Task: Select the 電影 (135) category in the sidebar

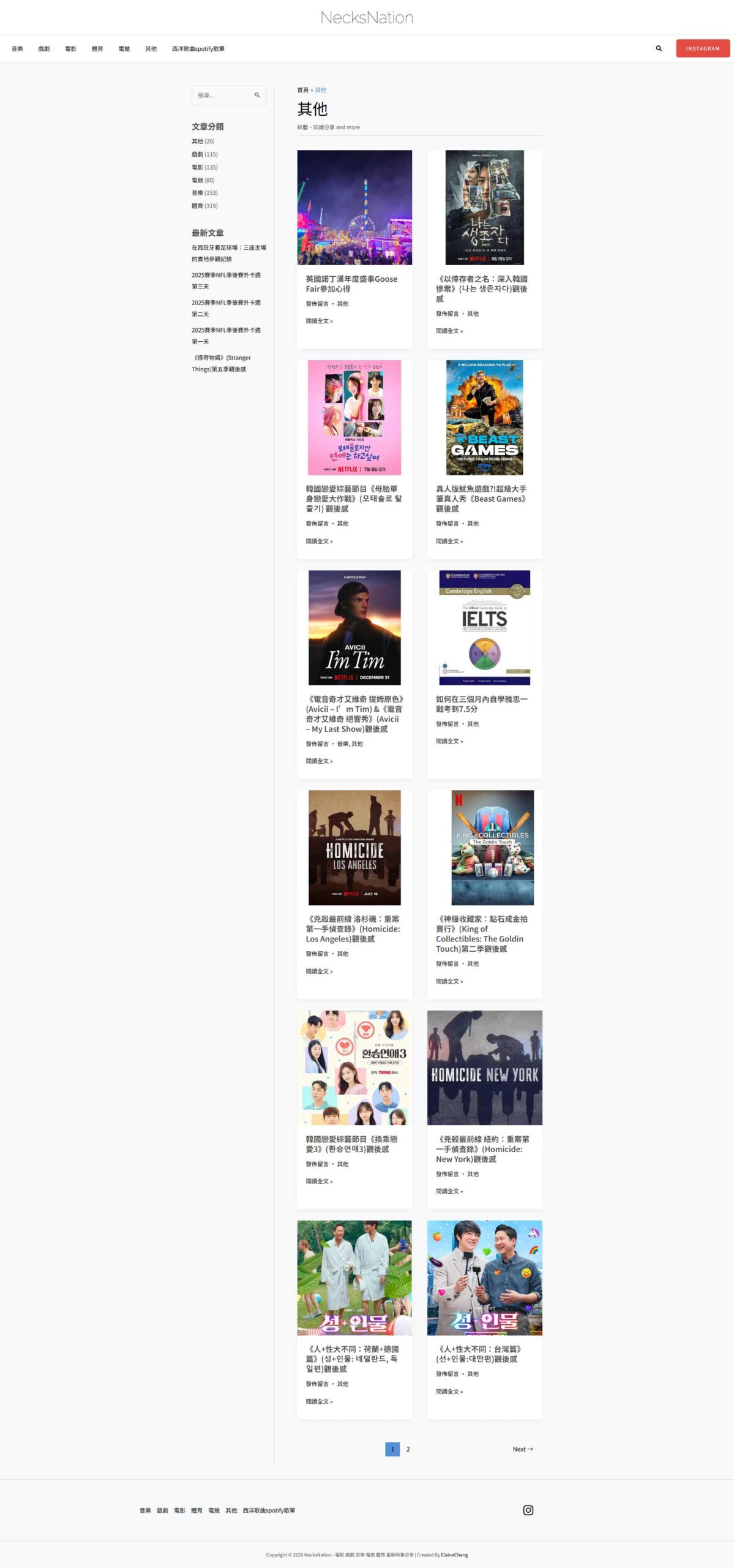Action: [204, 167]
